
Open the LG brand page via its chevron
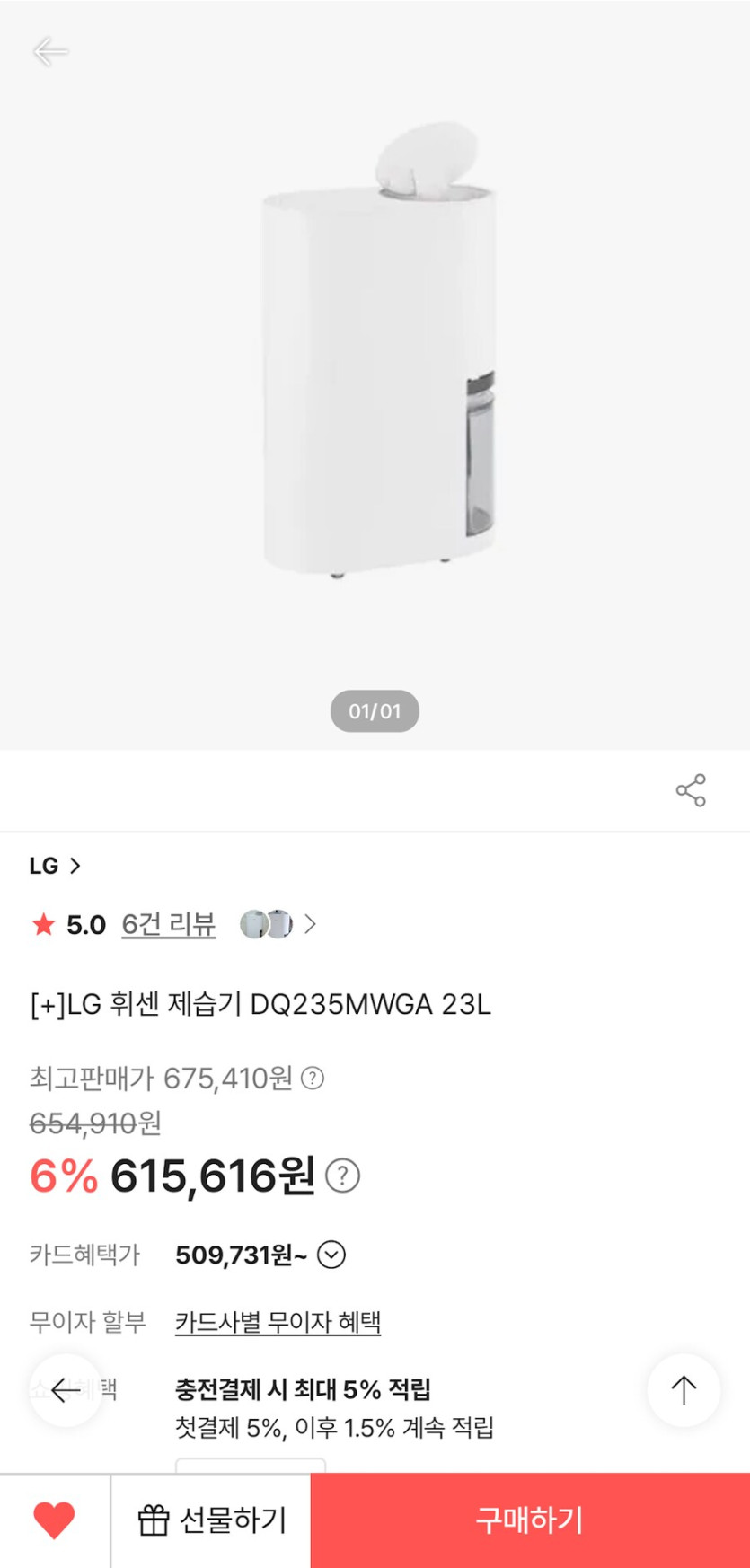76,866
